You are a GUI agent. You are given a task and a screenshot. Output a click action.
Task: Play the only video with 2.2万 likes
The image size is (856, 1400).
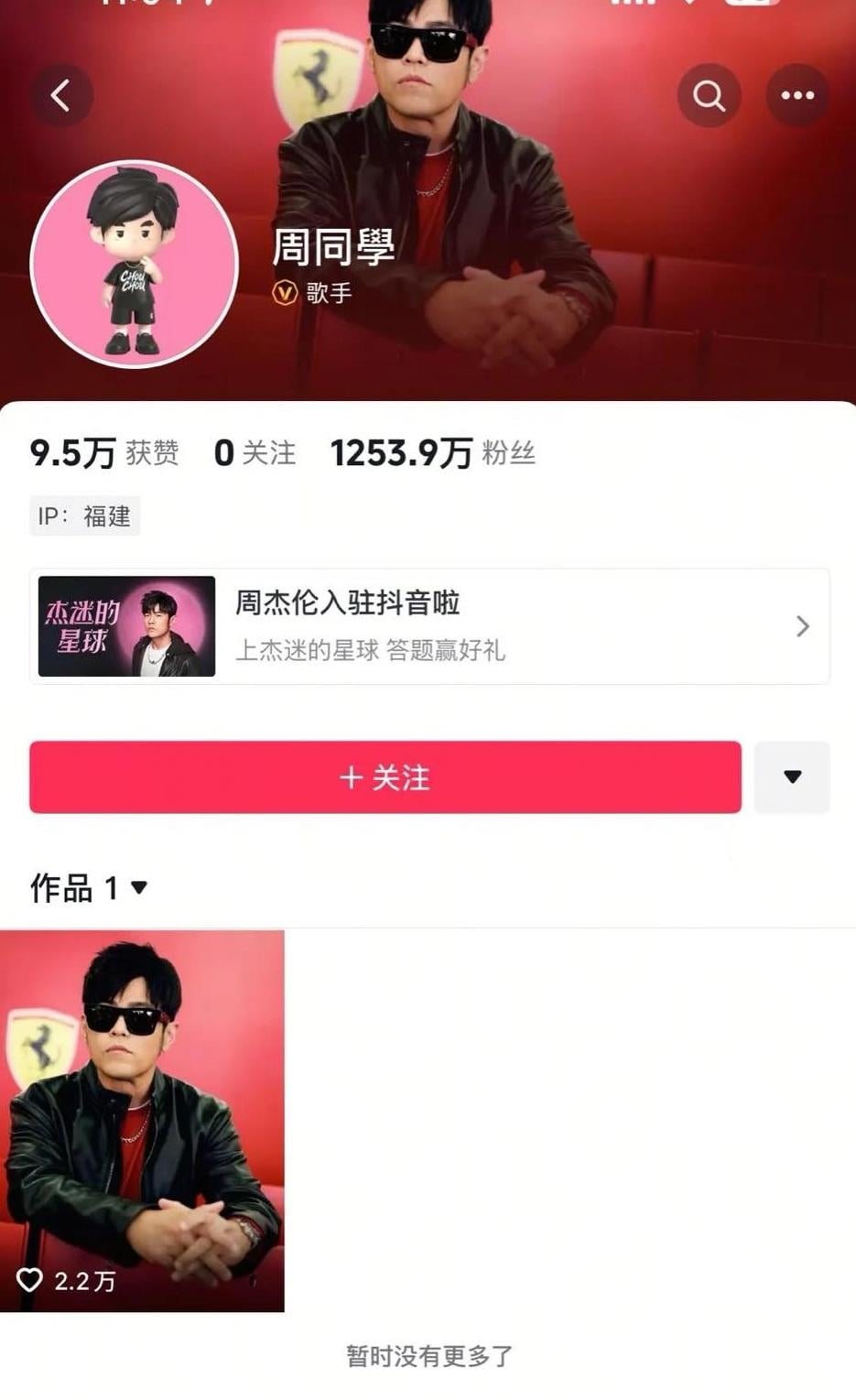[x=142, y=1117]
